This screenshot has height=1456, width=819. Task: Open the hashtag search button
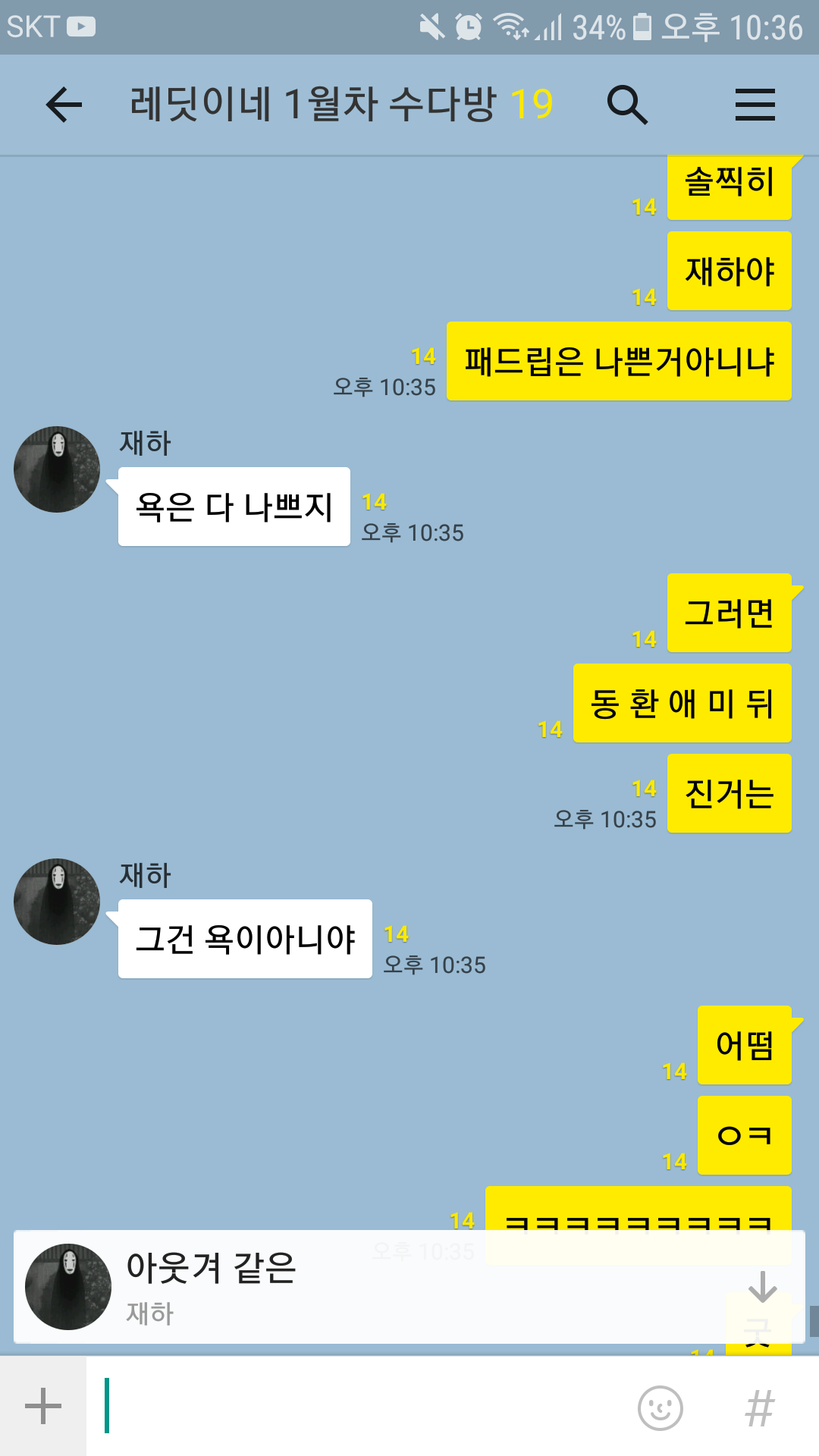(x=760, y=1408)
